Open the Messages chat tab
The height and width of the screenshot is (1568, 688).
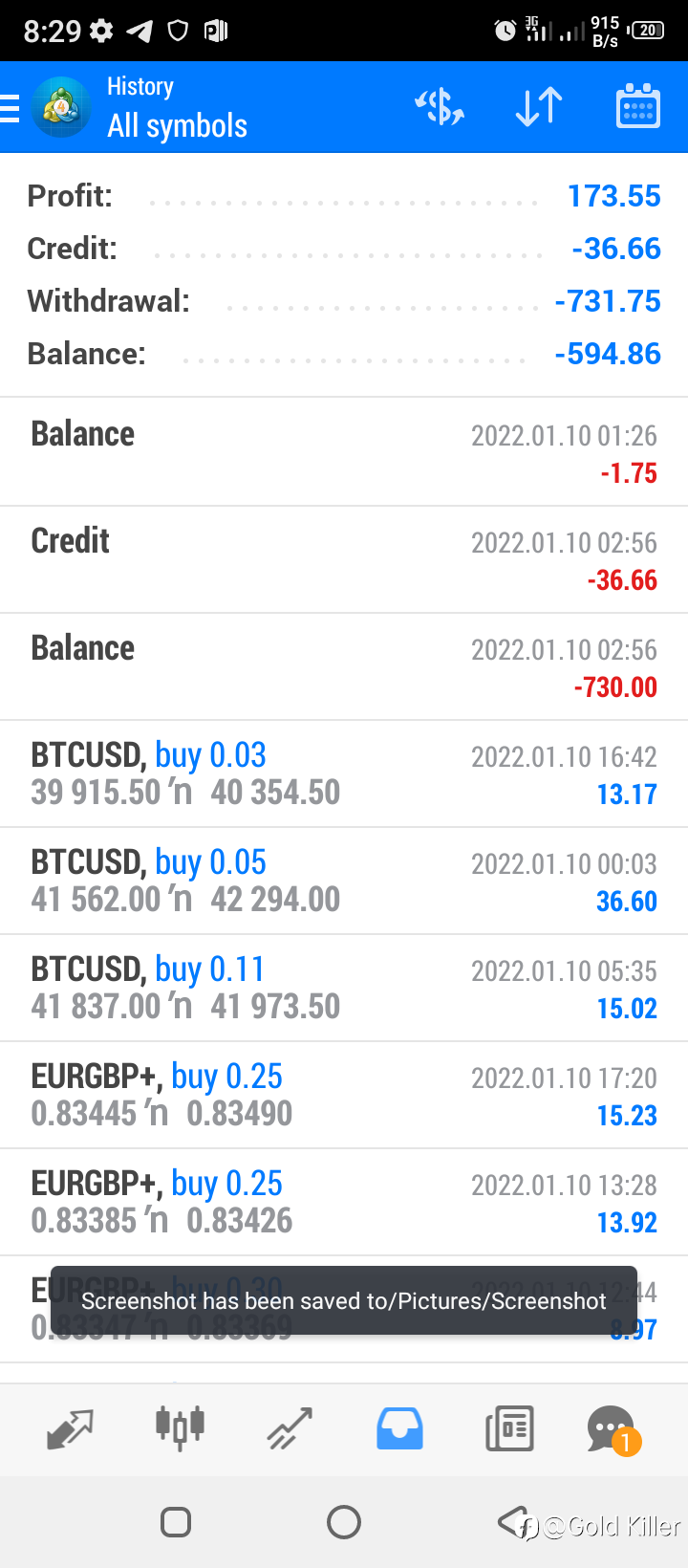pyautogui.click(x=613, y=1429)
